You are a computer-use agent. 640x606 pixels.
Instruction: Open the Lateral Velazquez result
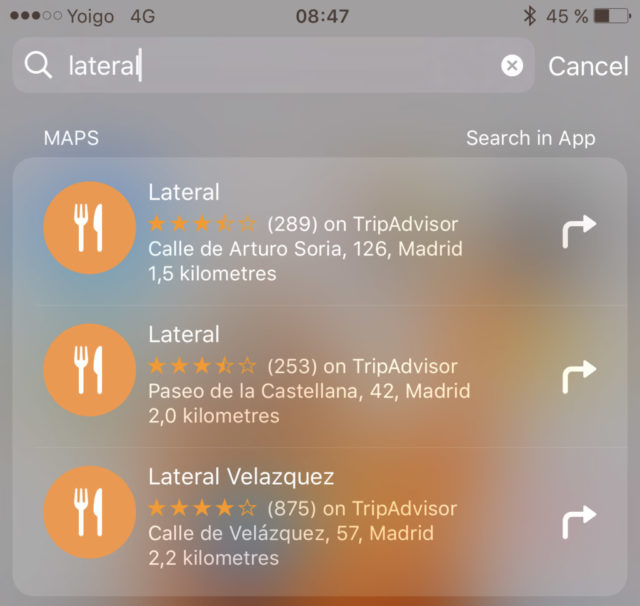[300, 516]
